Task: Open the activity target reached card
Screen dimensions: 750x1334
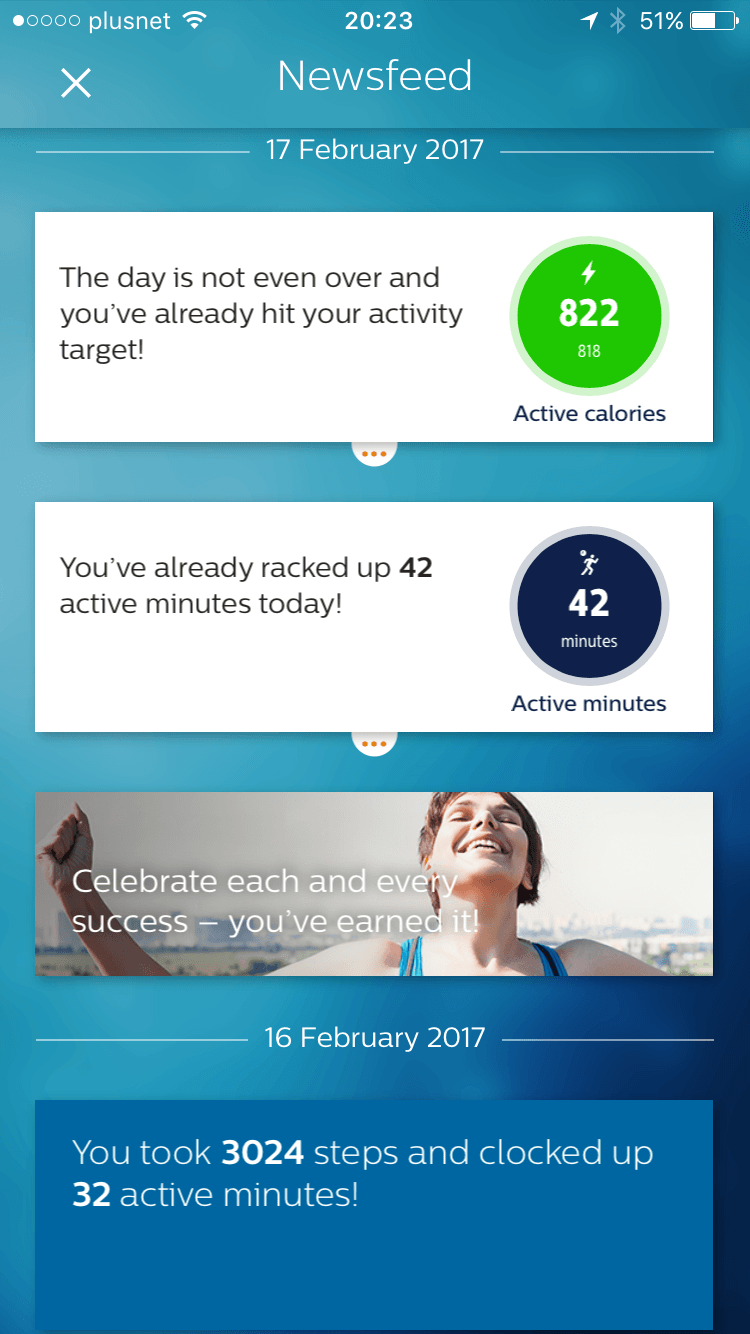Action: (374, 327)
